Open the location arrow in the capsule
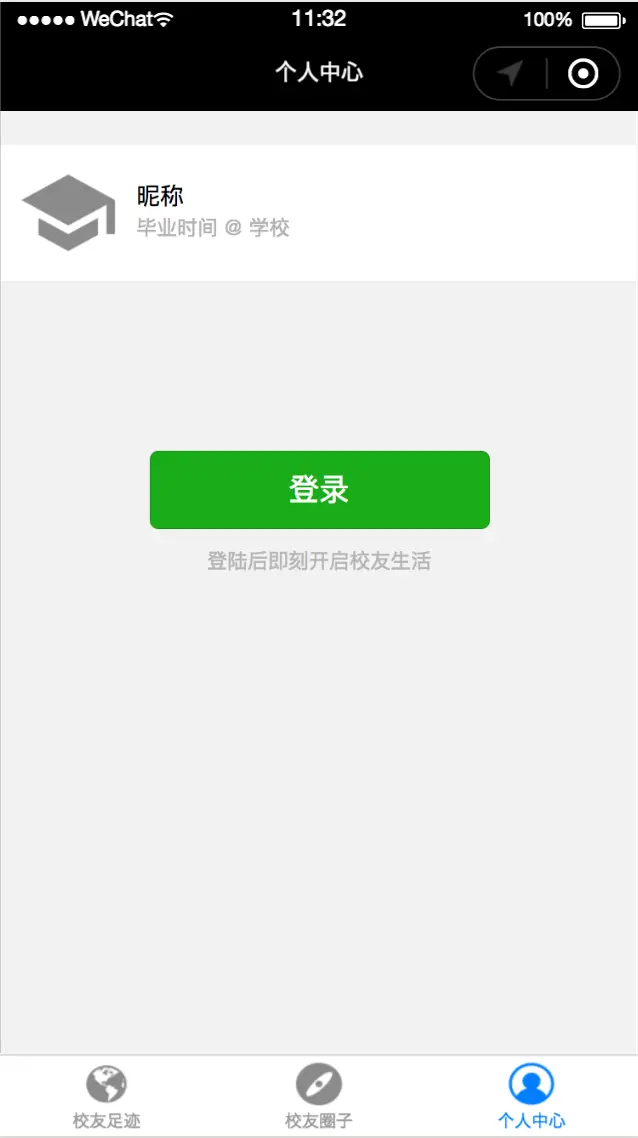This screenshot has height=1138, width=638. (x=511, y=74)
